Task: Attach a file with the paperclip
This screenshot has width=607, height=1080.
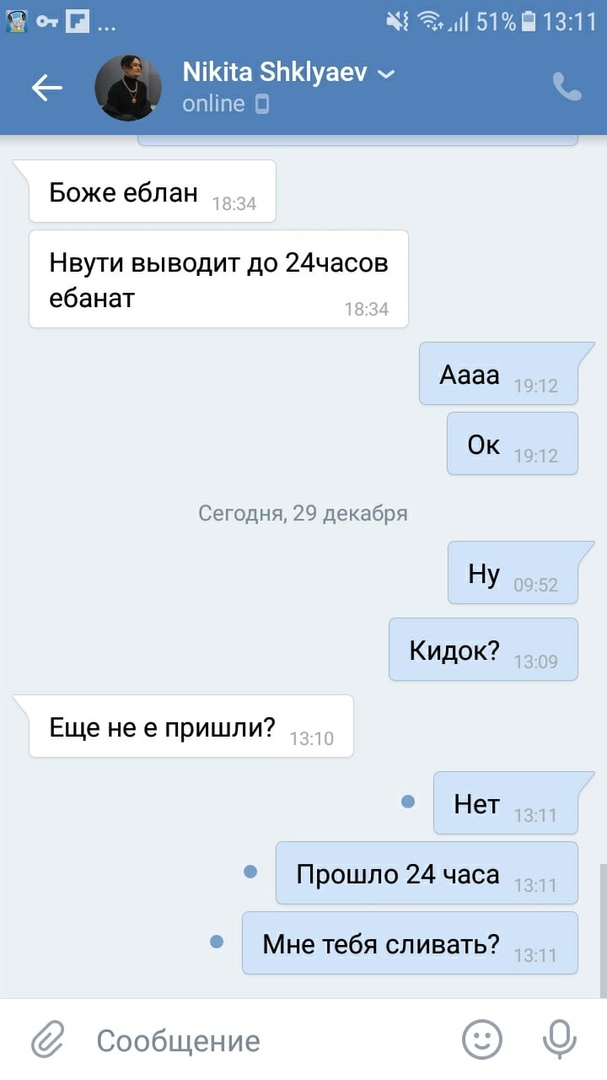Action: point(46,1040)
